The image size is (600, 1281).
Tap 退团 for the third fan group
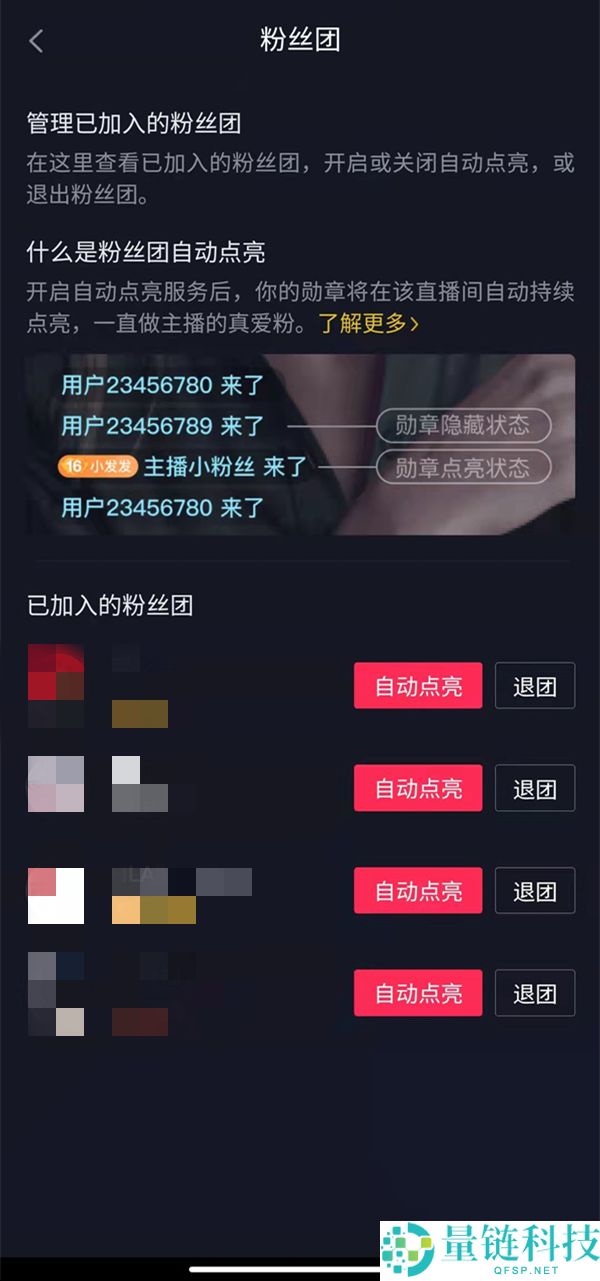pos(535,890)
